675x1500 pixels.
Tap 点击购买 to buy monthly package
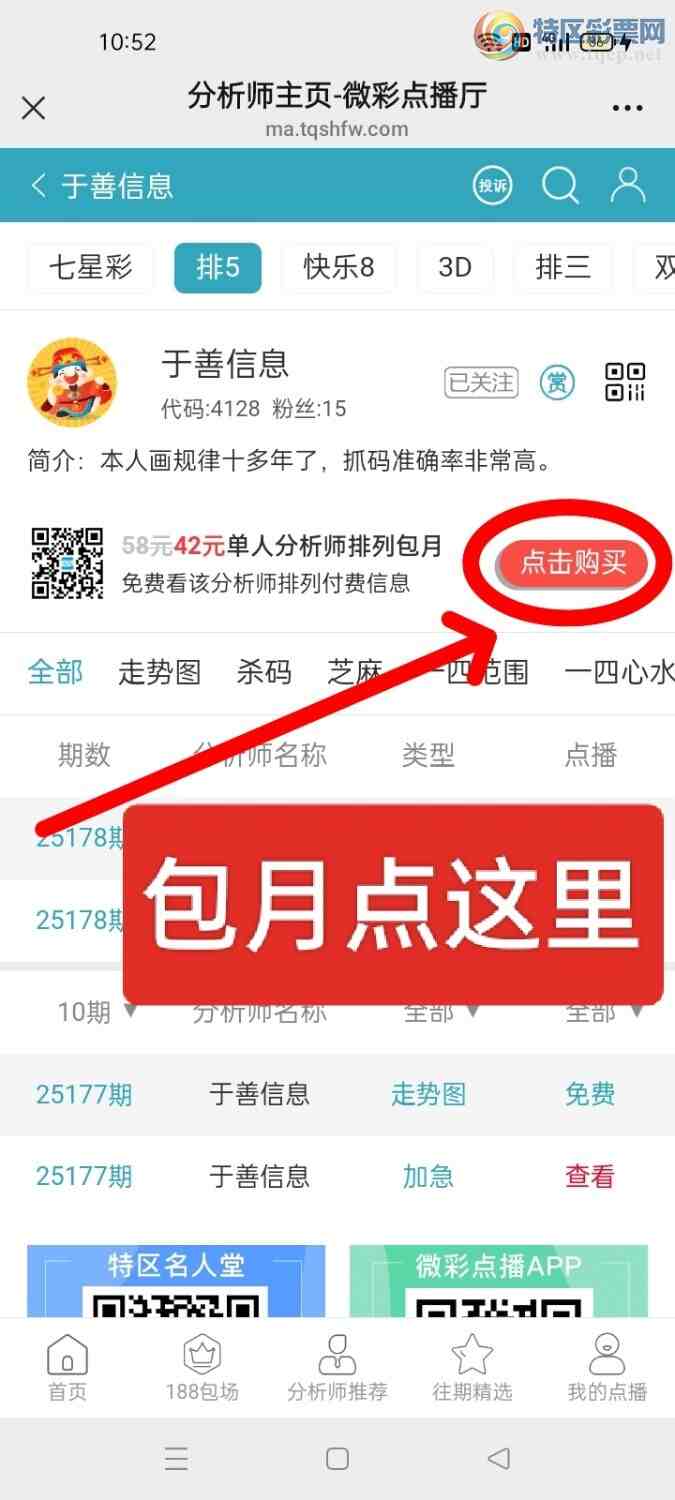coord(573,563)
